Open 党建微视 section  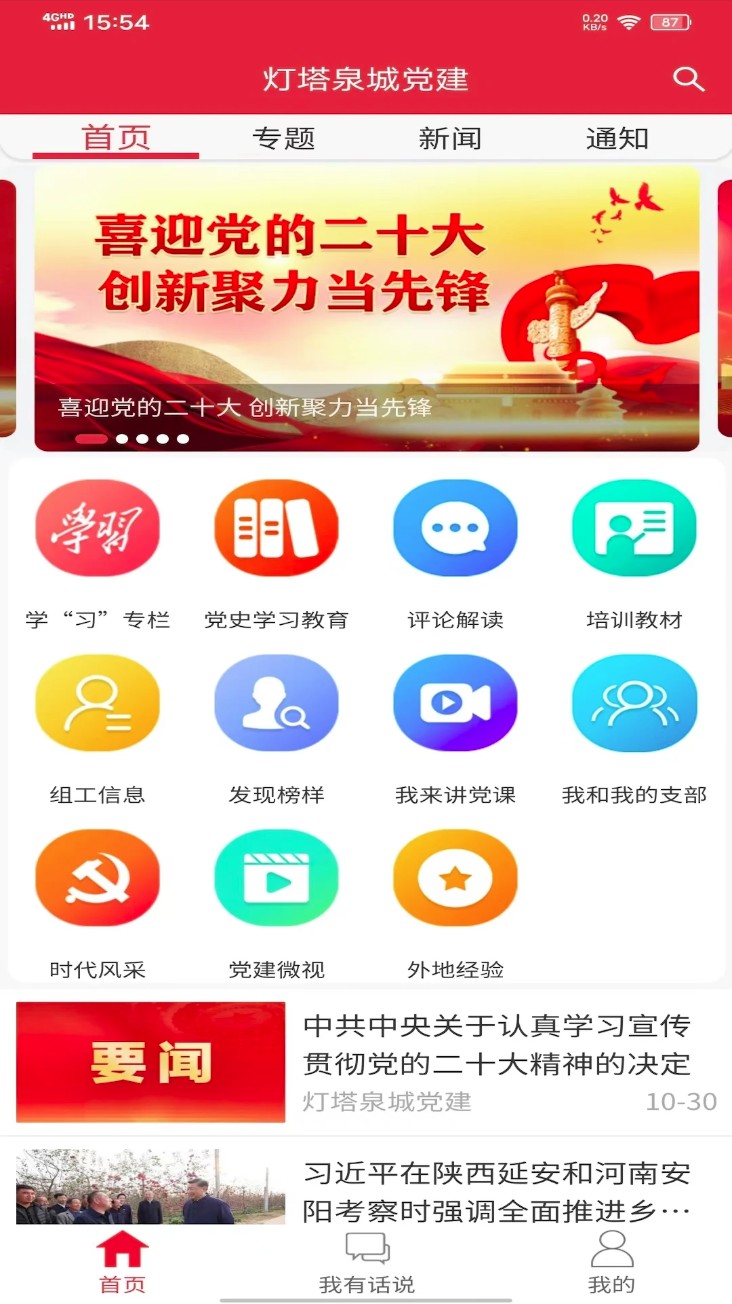coord(276,878)
